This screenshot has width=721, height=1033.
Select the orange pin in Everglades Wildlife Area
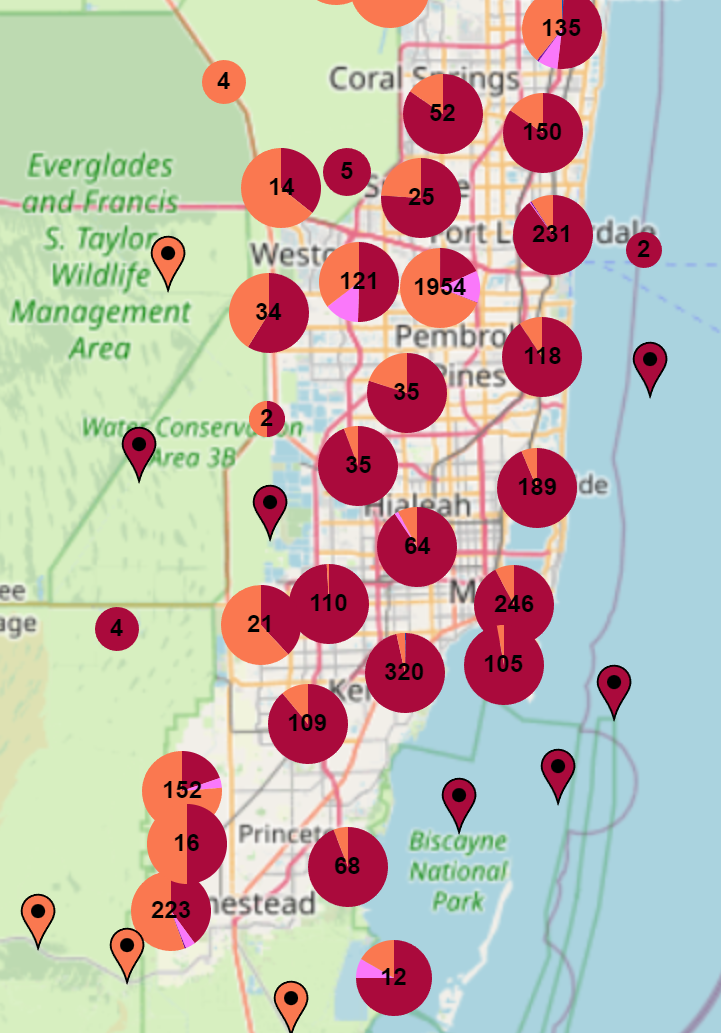click(168, 258)
